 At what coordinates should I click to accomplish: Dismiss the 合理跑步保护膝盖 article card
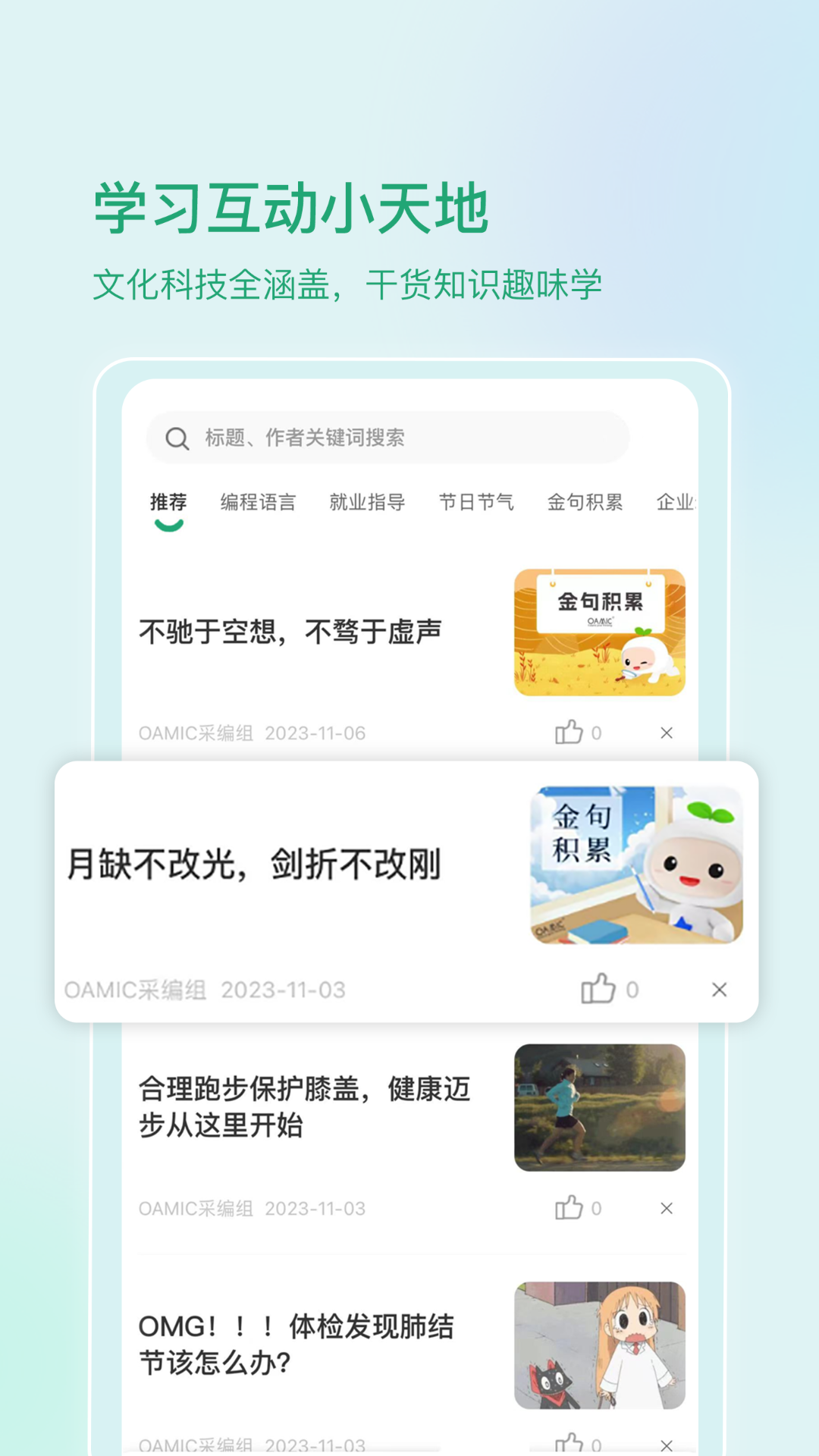click(666, 1209)
